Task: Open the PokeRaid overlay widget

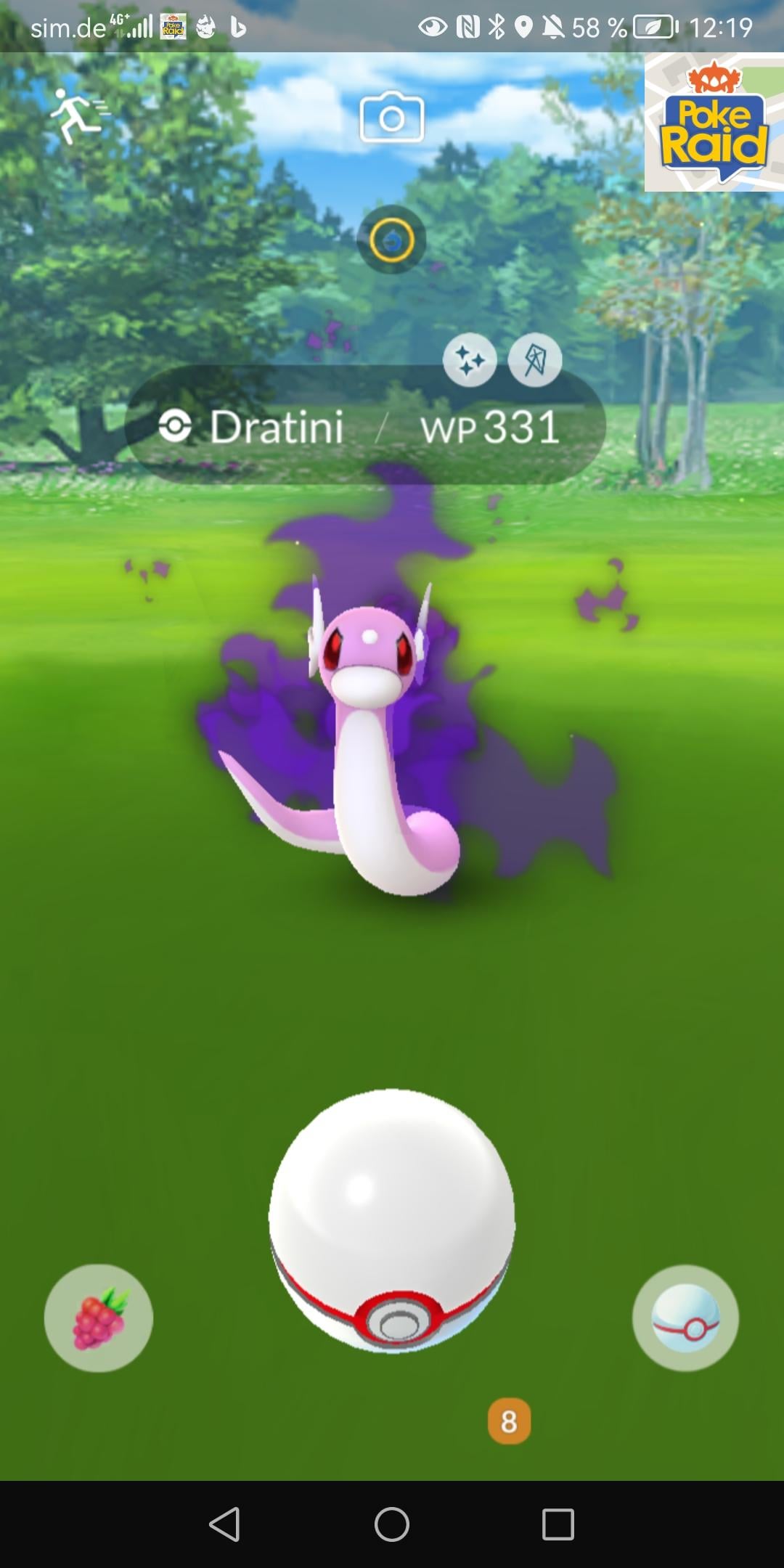Action: 714,122
